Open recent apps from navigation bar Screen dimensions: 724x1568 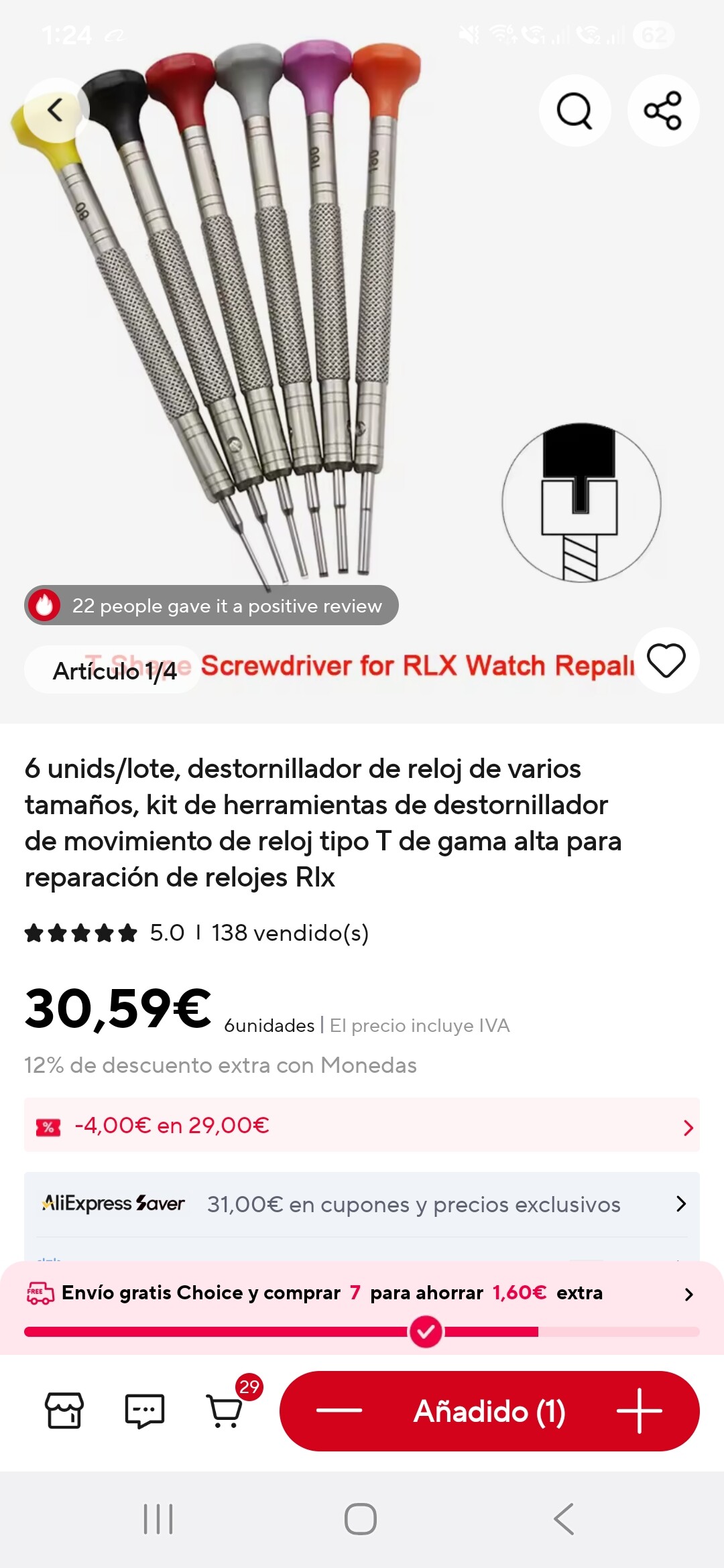coord(158,1519)
